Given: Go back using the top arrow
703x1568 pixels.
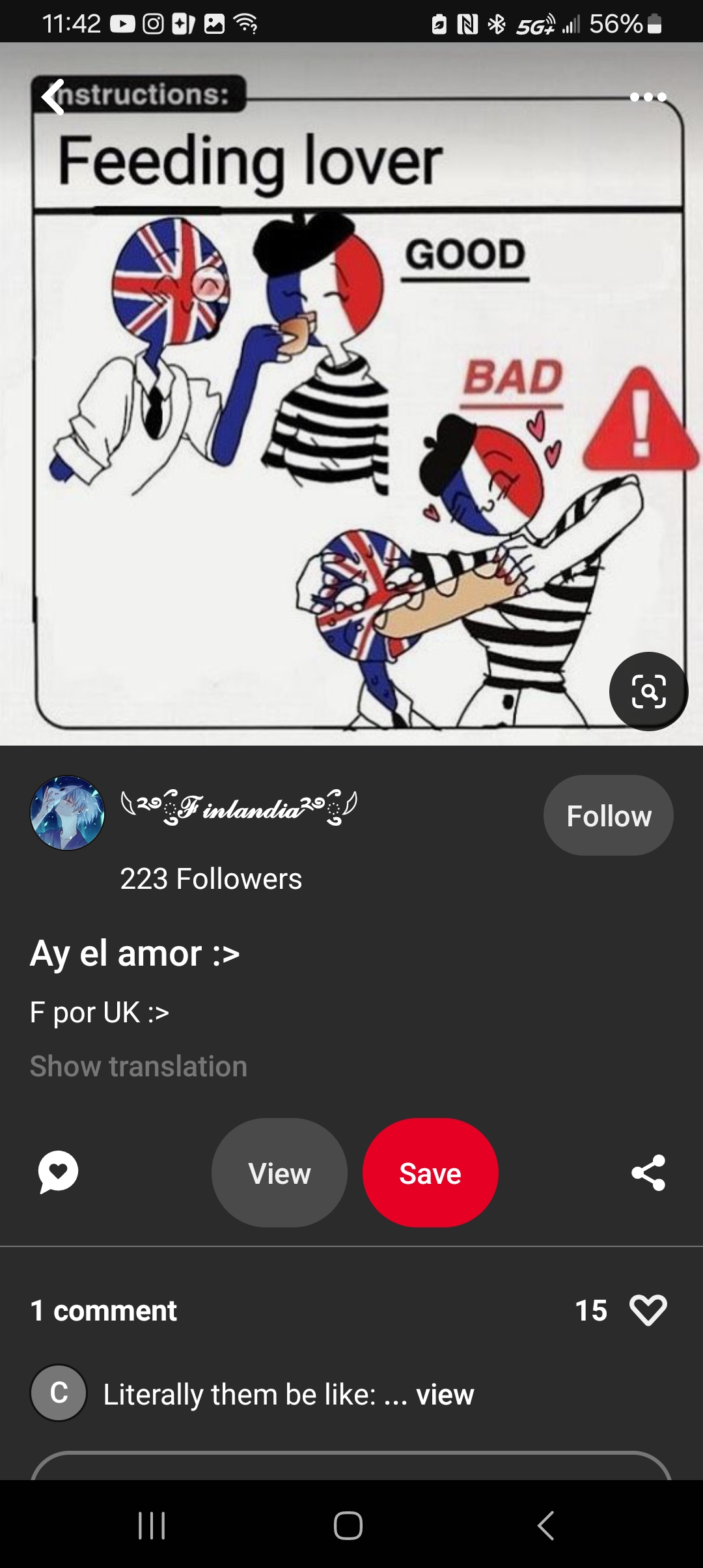Looking at the screenshot, I should [x=53, y=97].
